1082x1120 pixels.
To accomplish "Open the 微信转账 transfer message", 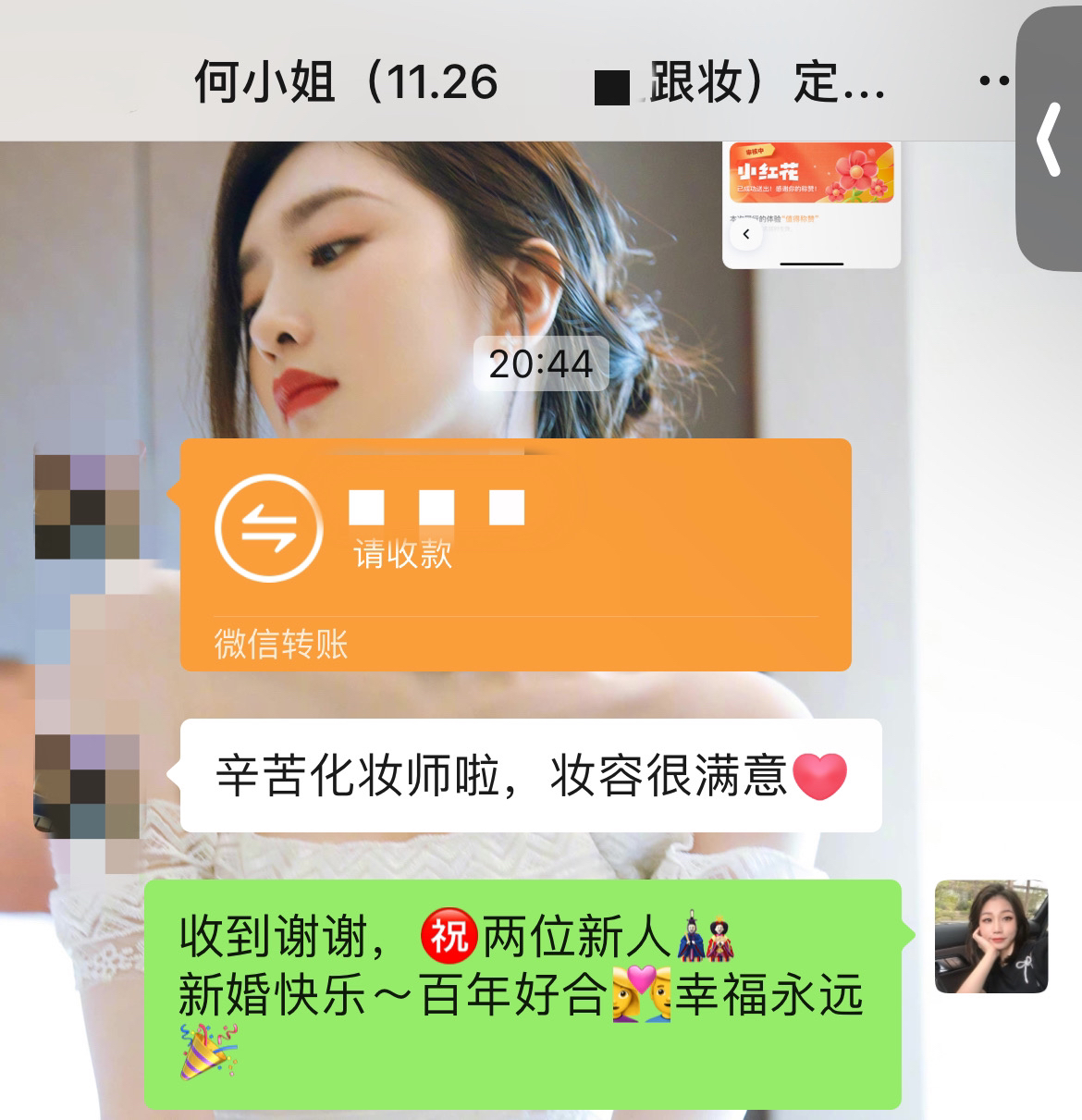I will click(x=514, y=554).
